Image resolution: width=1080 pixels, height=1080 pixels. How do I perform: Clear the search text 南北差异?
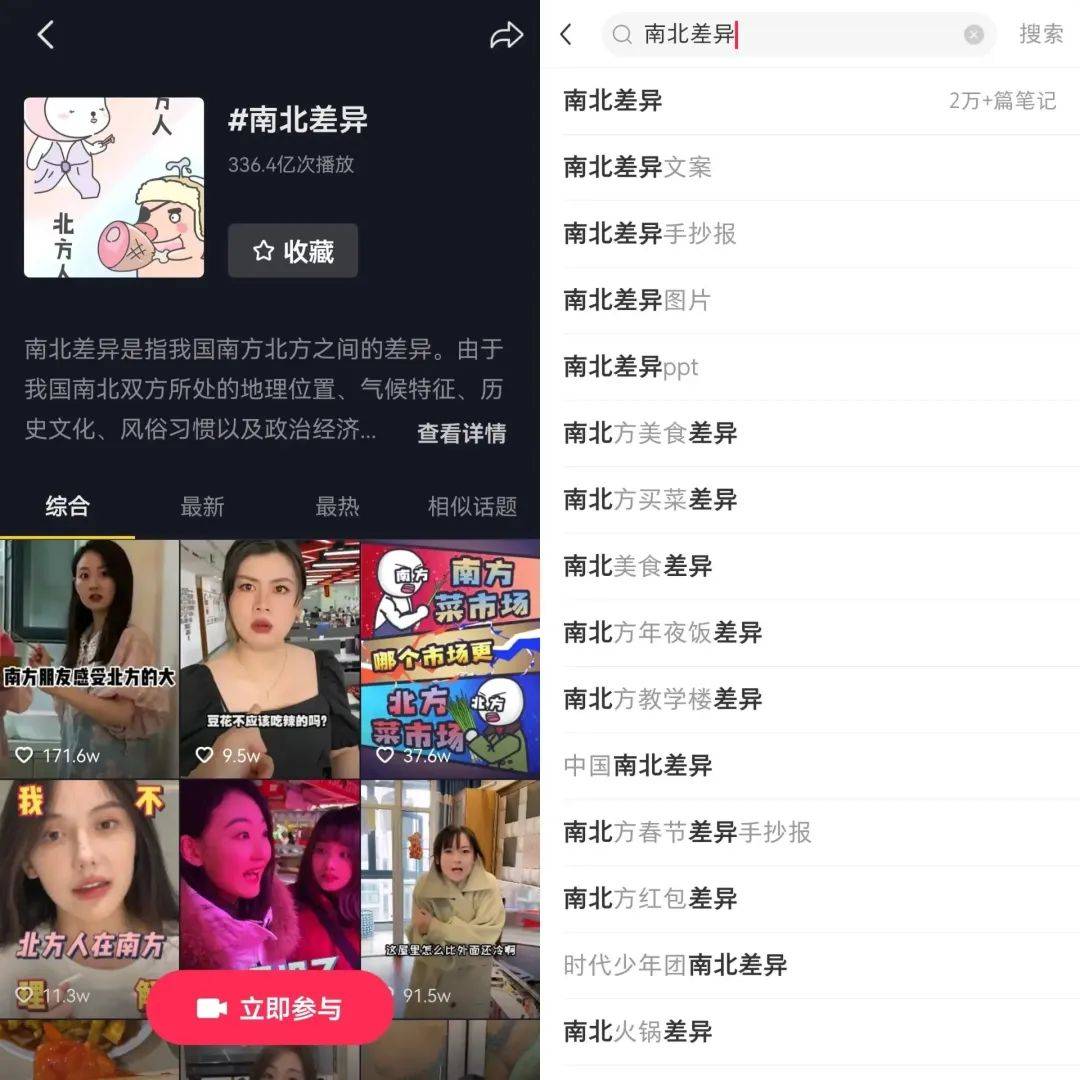tap(973, 35)
